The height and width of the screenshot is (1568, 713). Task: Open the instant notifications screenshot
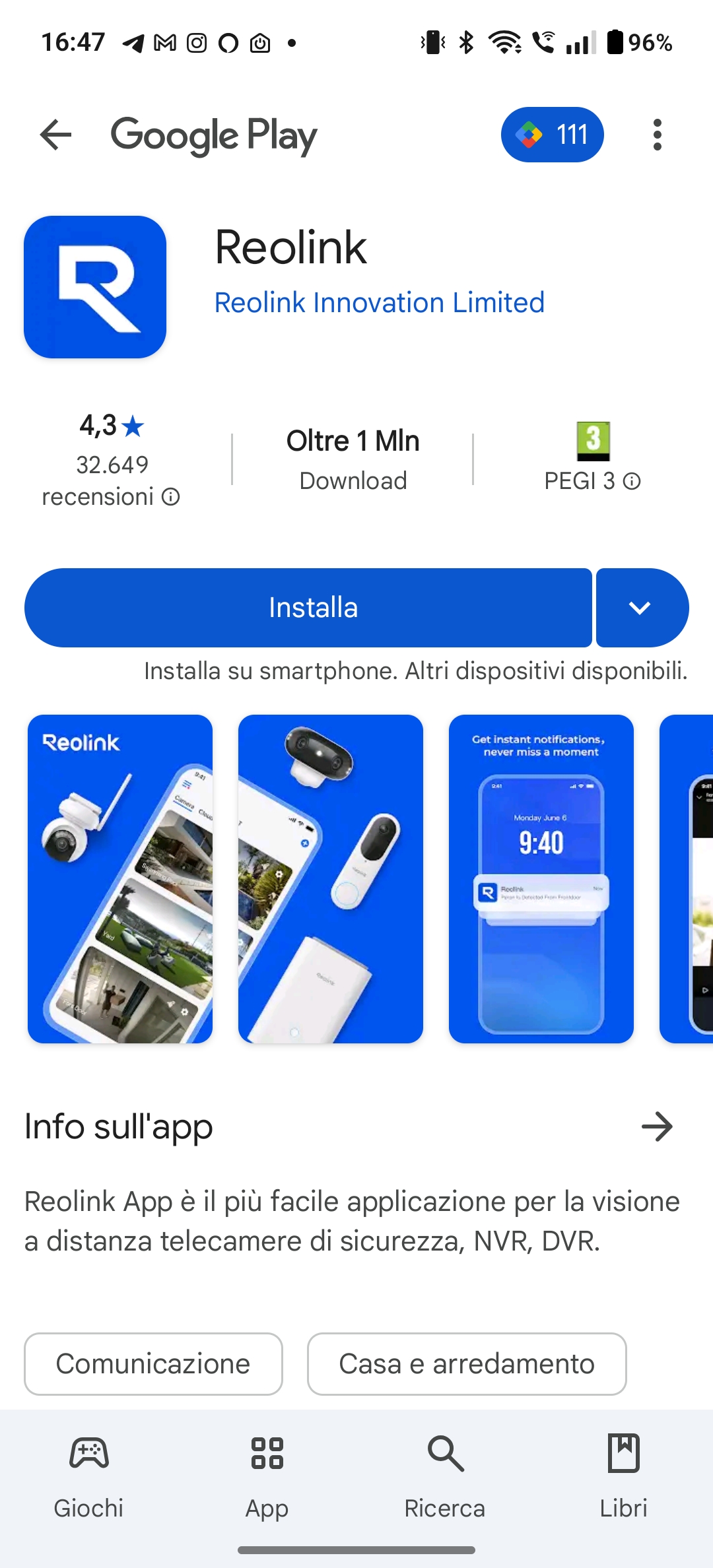541,879
